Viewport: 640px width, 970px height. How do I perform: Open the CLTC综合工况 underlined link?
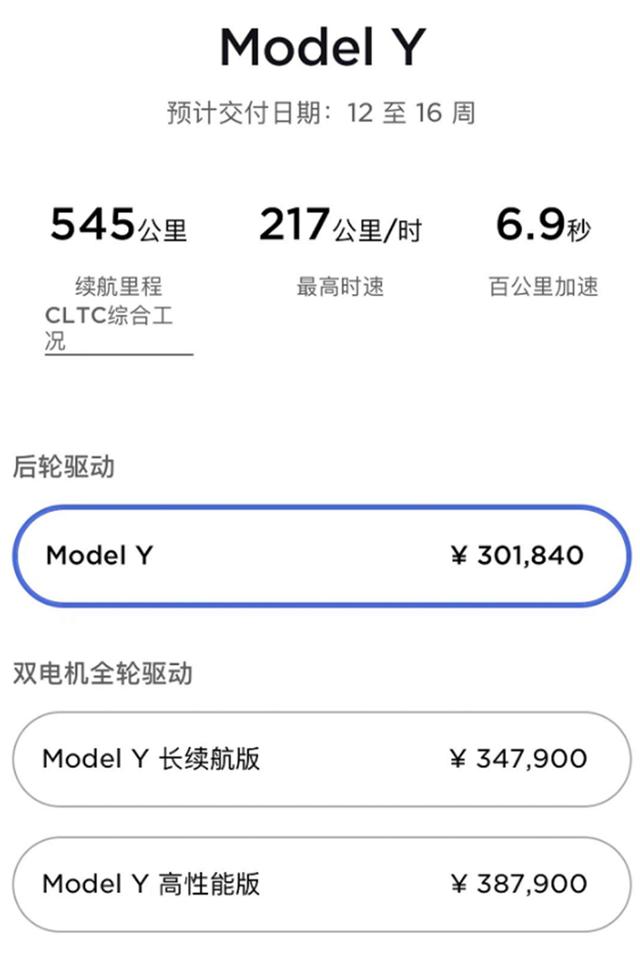tap(110, 329)
